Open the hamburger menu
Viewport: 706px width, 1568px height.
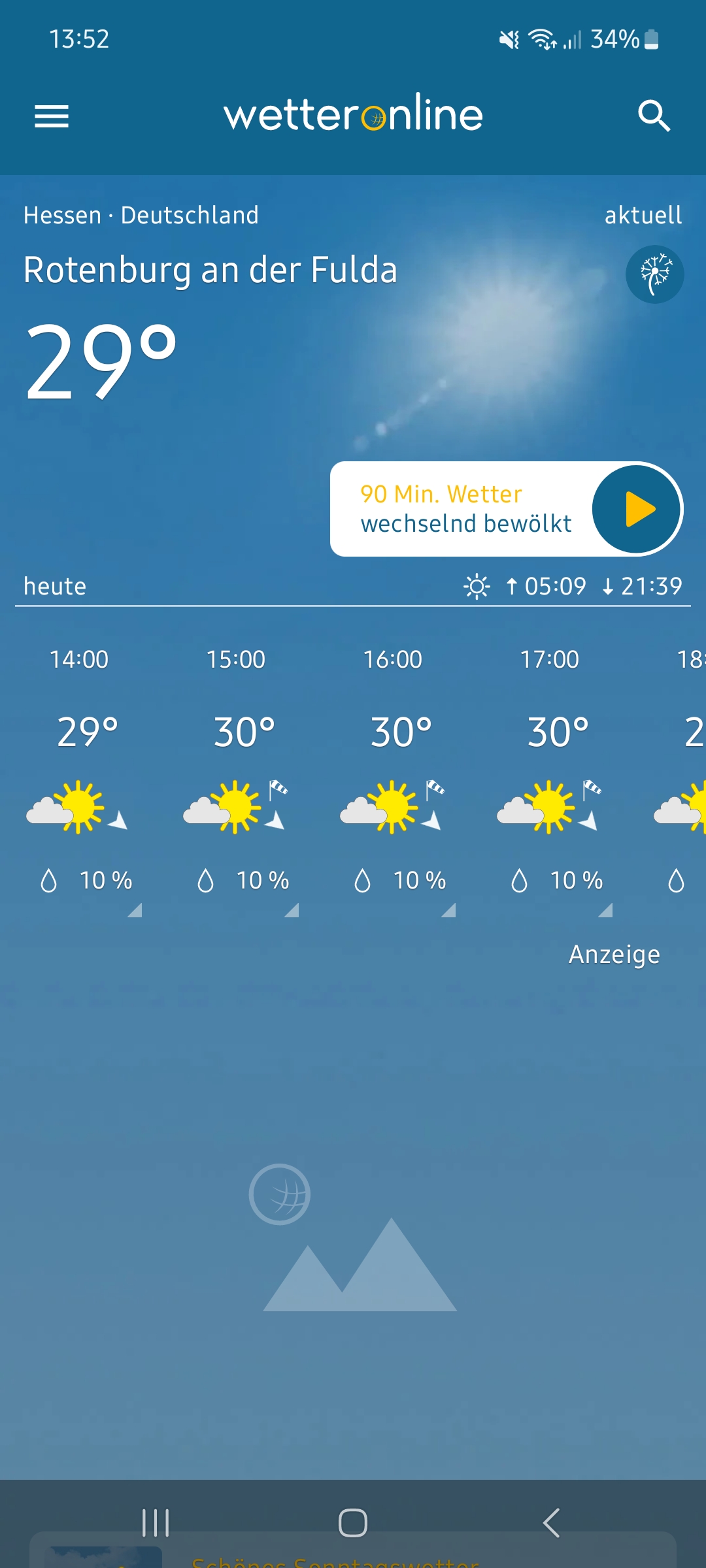[52, 116]
